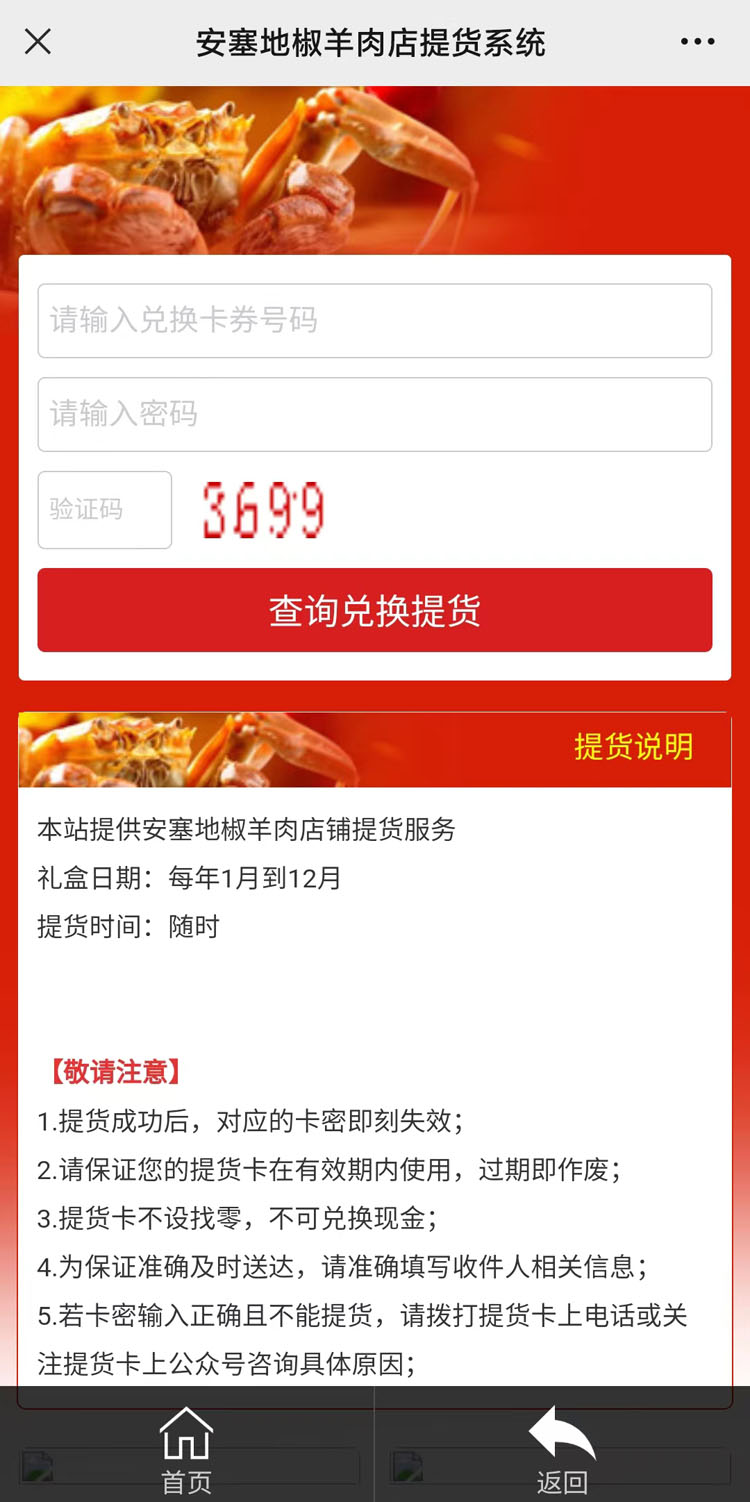Focus the 兑换卡券号码 input field
The image size is (750, 1502).
[x=374, y=321]
